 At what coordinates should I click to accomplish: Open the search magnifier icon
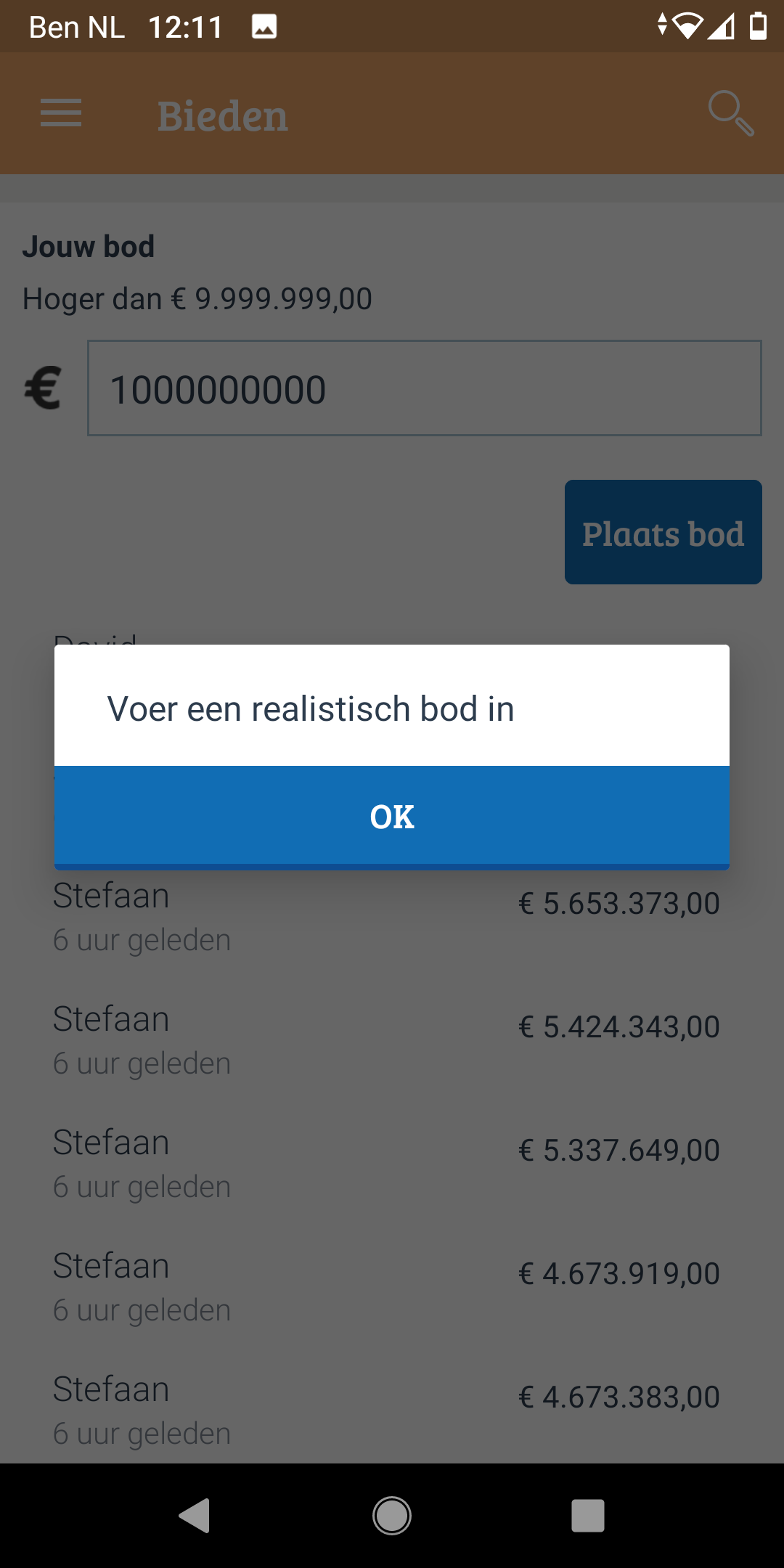pyautogui.click(x=731, y=113)
